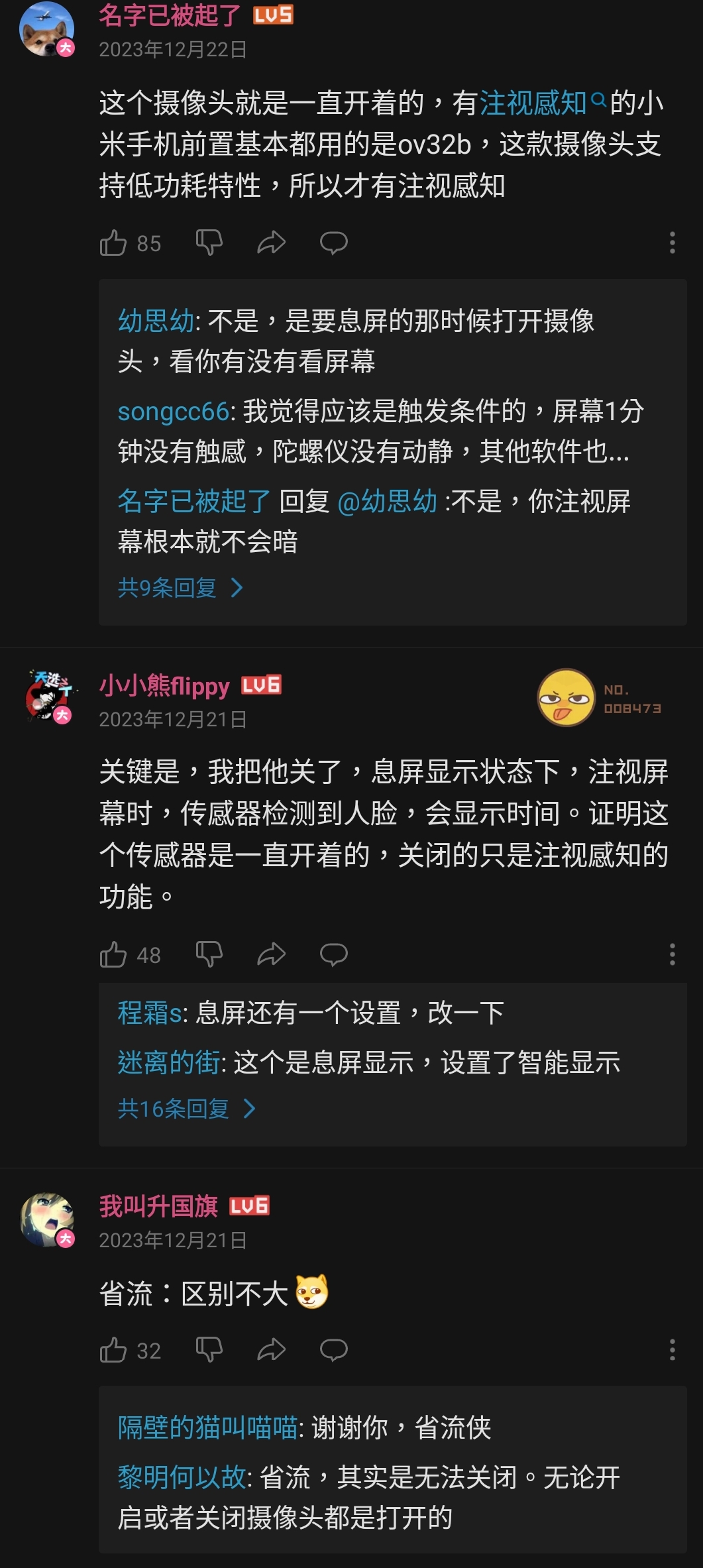Screen dimensions: 703x1568
Task: Like the comment by 名字已被起了
Action: (x=113, y=243)
